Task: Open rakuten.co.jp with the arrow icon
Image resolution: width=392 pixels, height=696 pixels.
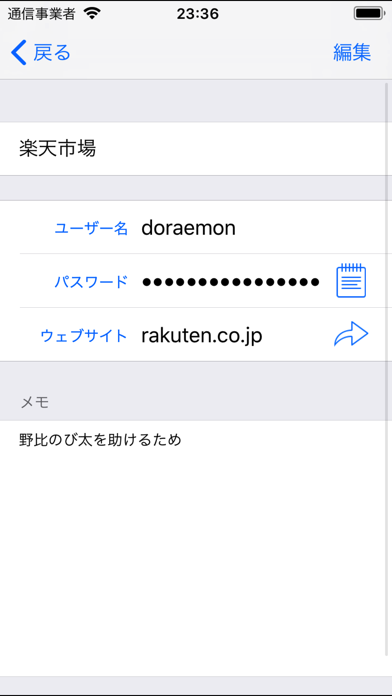Action: 351,336
